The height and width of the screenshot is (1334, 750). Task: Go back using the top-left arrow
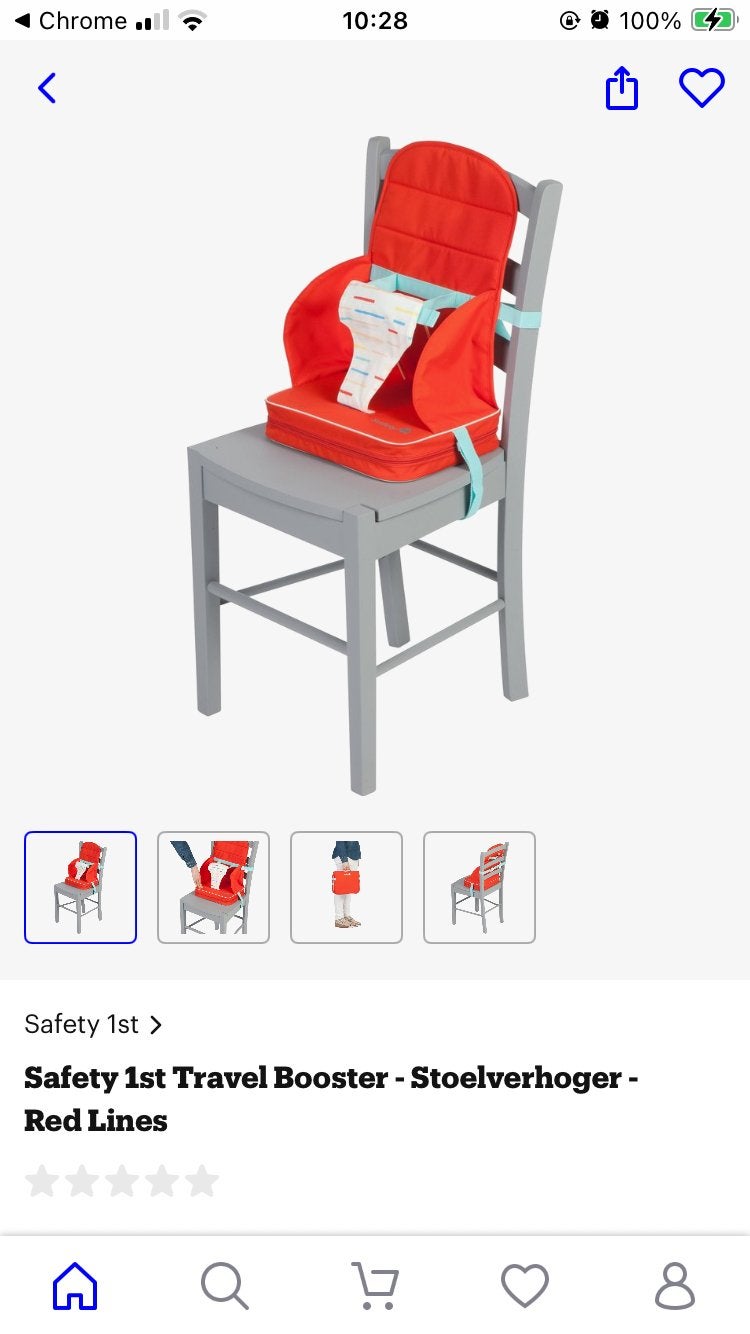[47, 88]
